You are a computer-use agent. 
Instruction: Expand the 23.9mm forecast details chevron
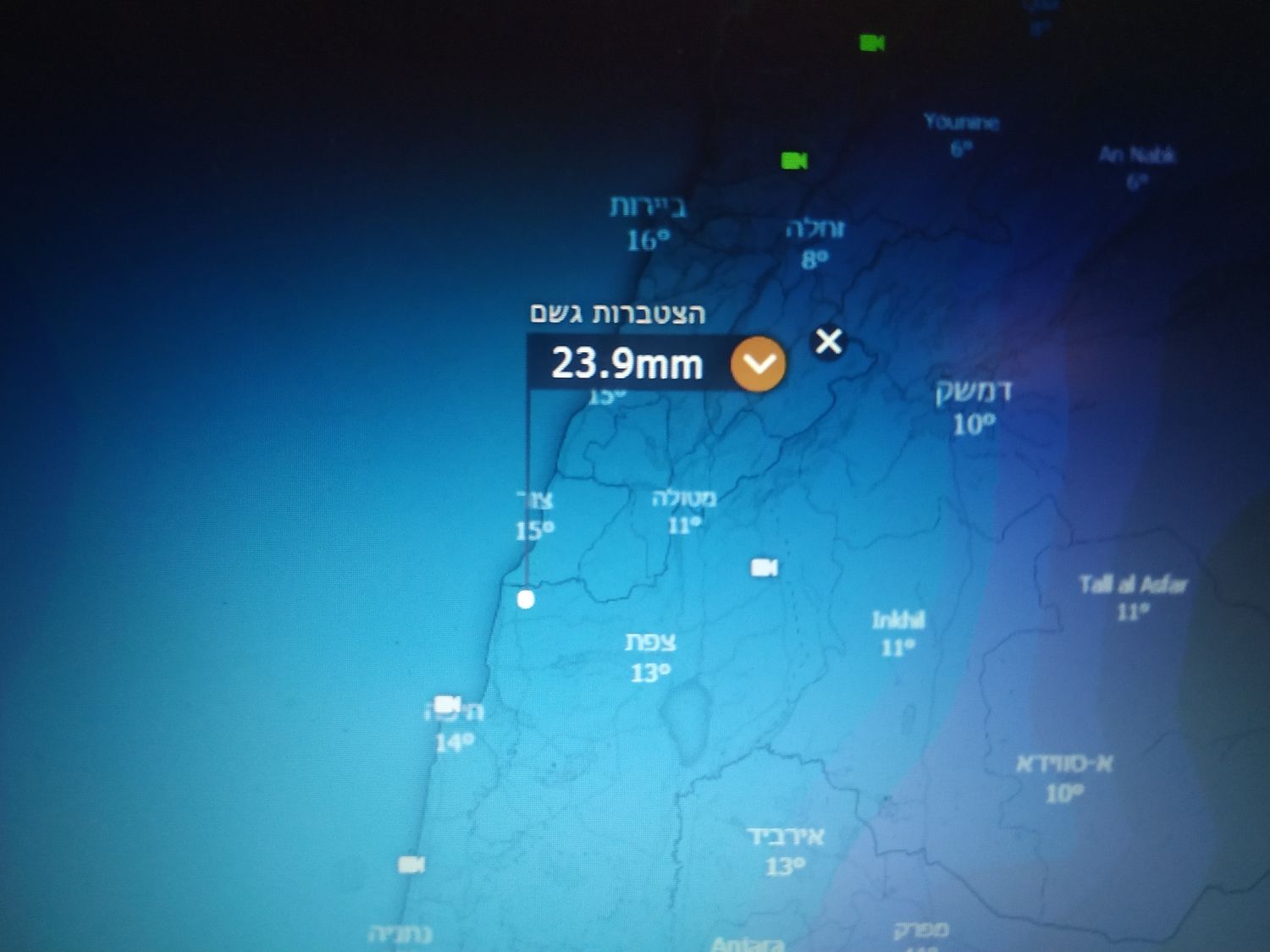[758, 364]
